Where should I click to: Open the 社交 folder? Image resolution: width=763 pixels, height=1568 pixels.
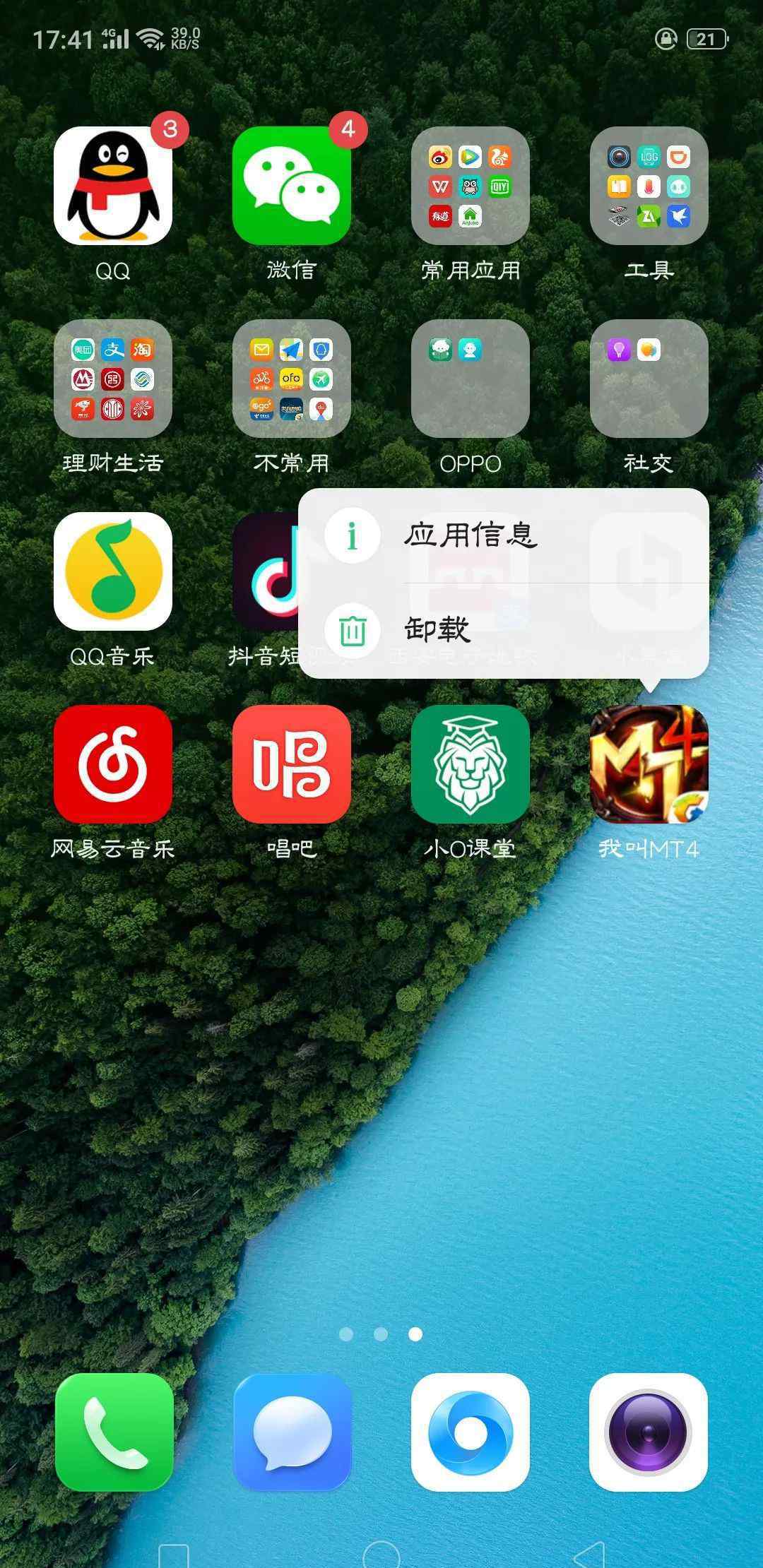coord(649,379)
